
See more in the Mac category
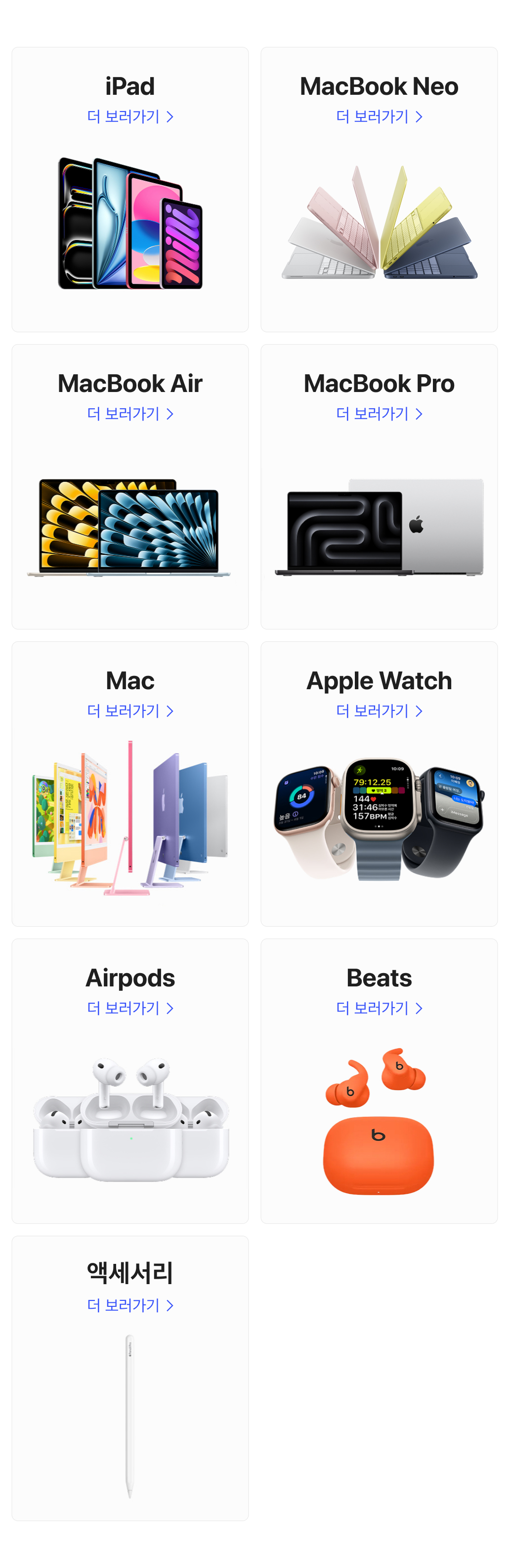(x=130, y=710)
